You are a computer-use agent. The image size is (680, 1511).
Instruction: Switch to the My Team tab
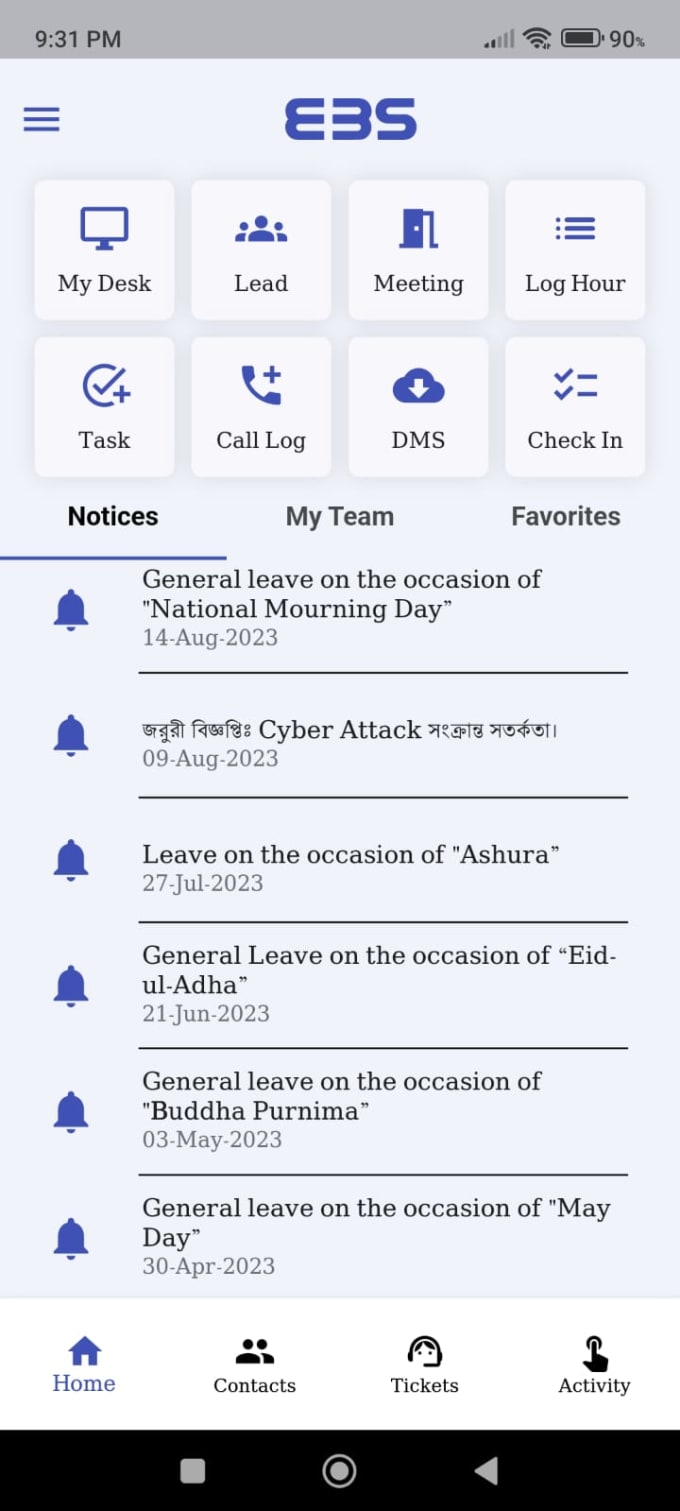tap(340, 517)
